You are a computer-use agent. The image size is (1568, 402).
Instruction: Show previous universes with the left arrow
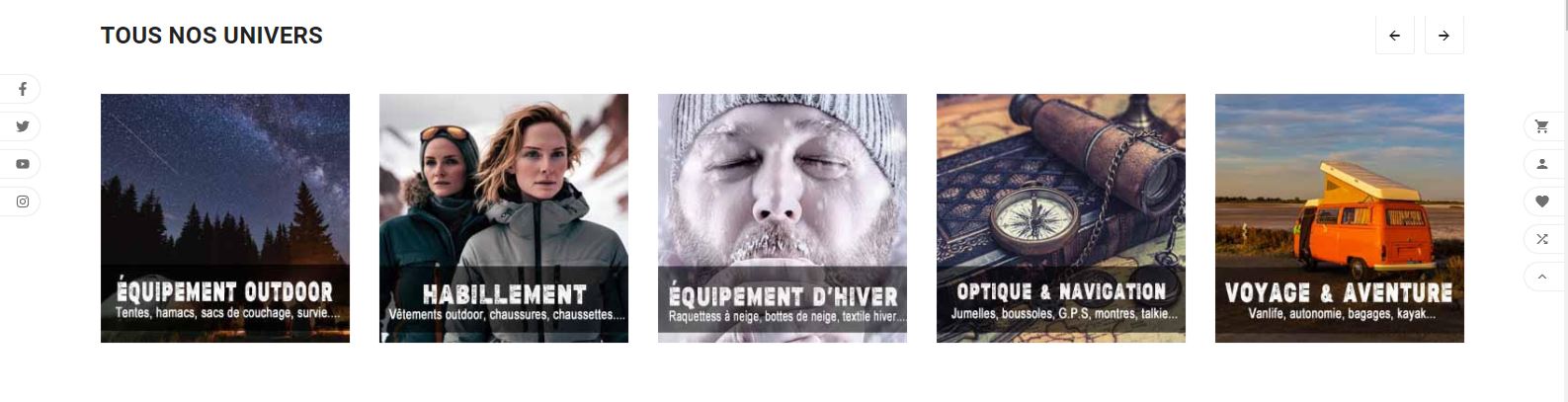point(1394,36)
